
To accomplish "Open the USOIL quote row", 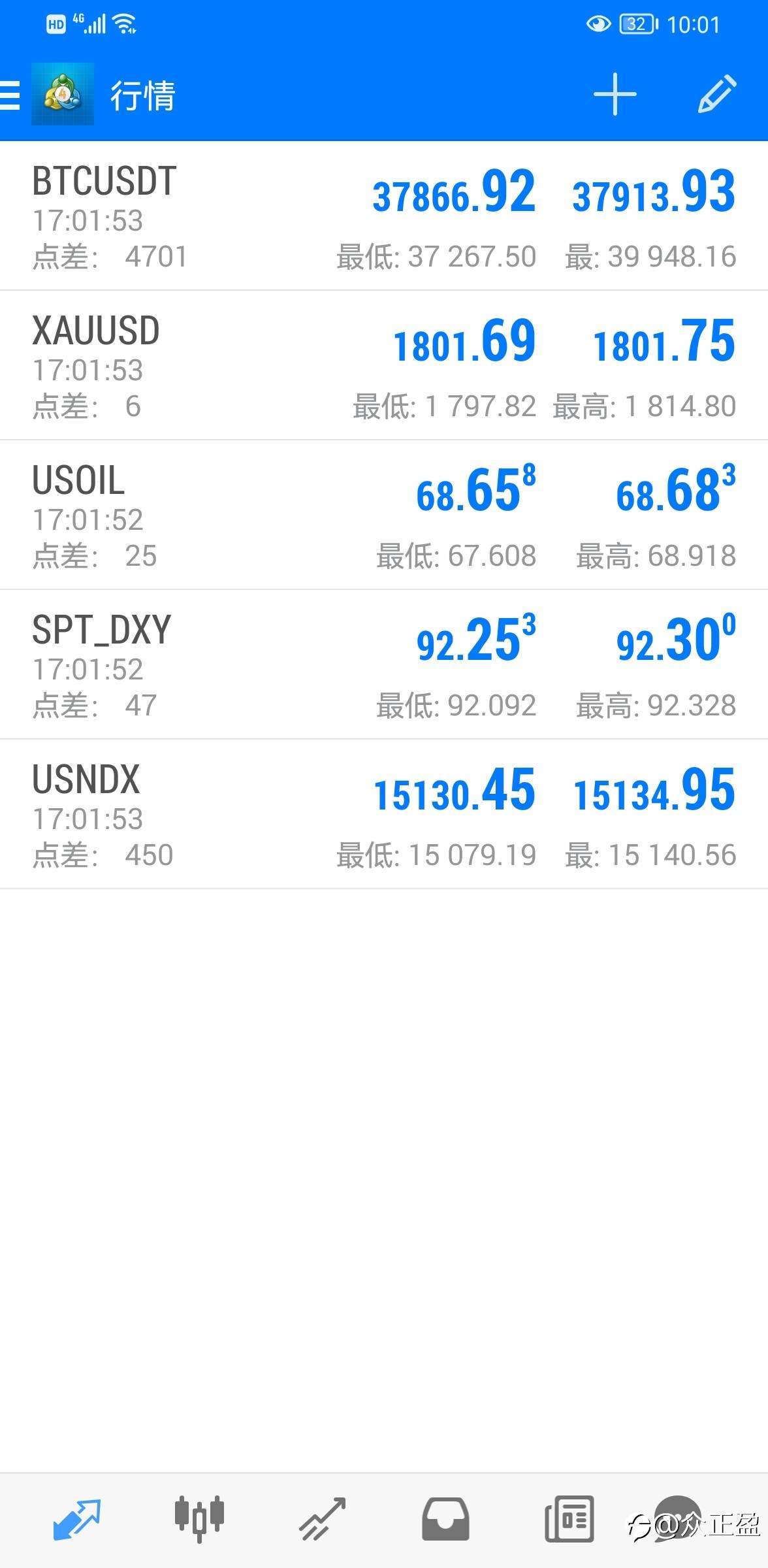I will [384, 515].
